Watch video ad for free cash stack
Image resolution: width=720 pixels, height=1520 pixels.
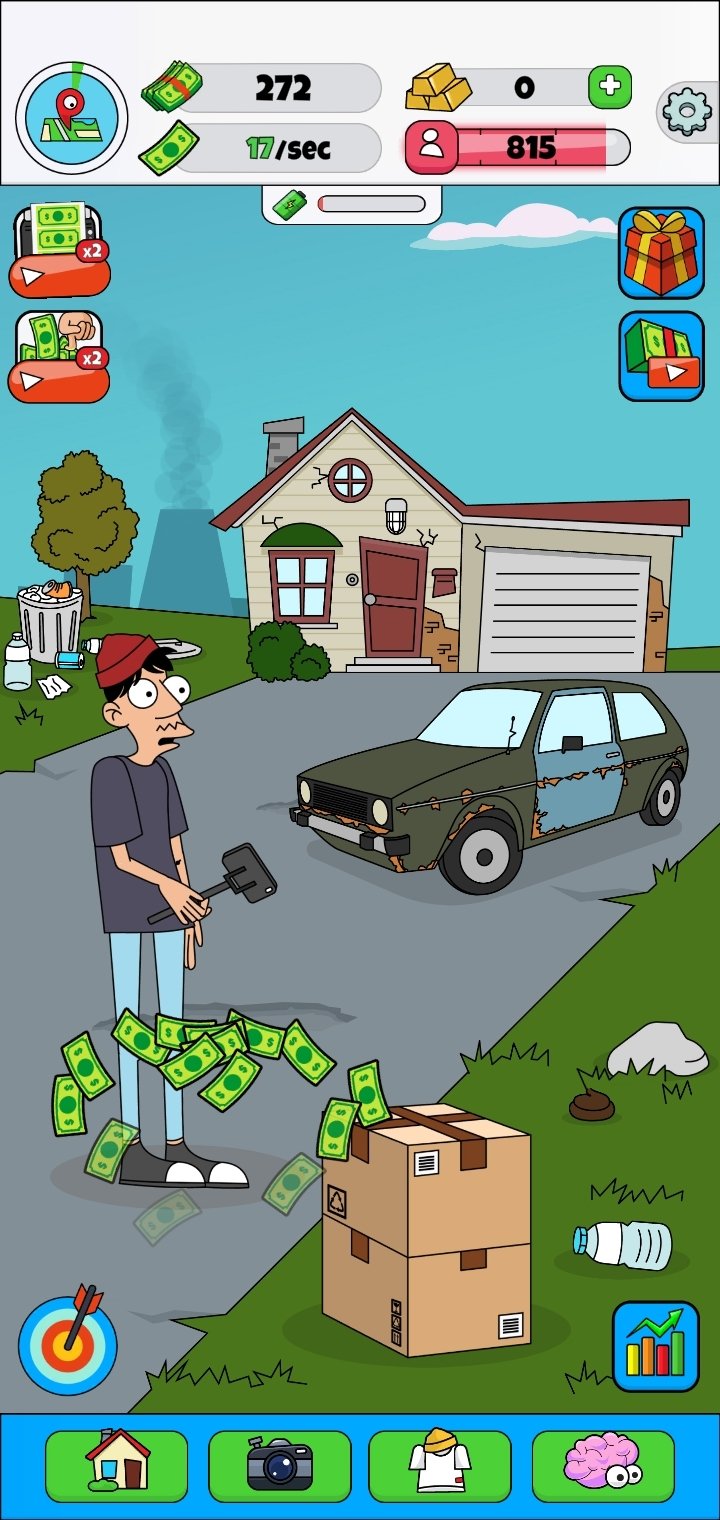tap(661, 356)
